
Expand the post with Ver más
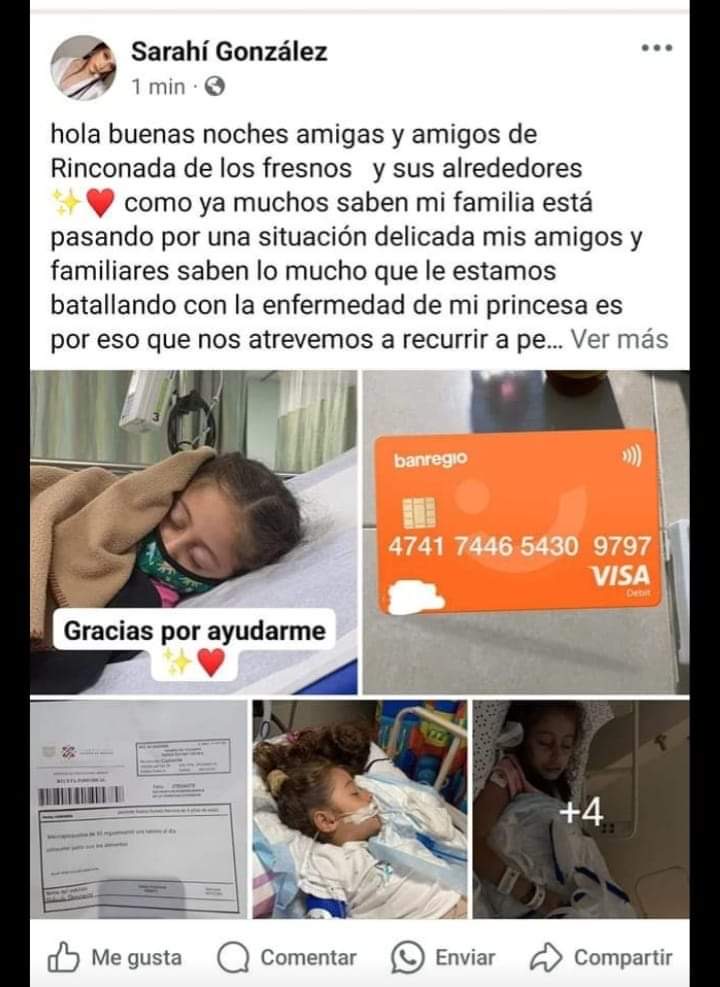click(x=619, y=339)
